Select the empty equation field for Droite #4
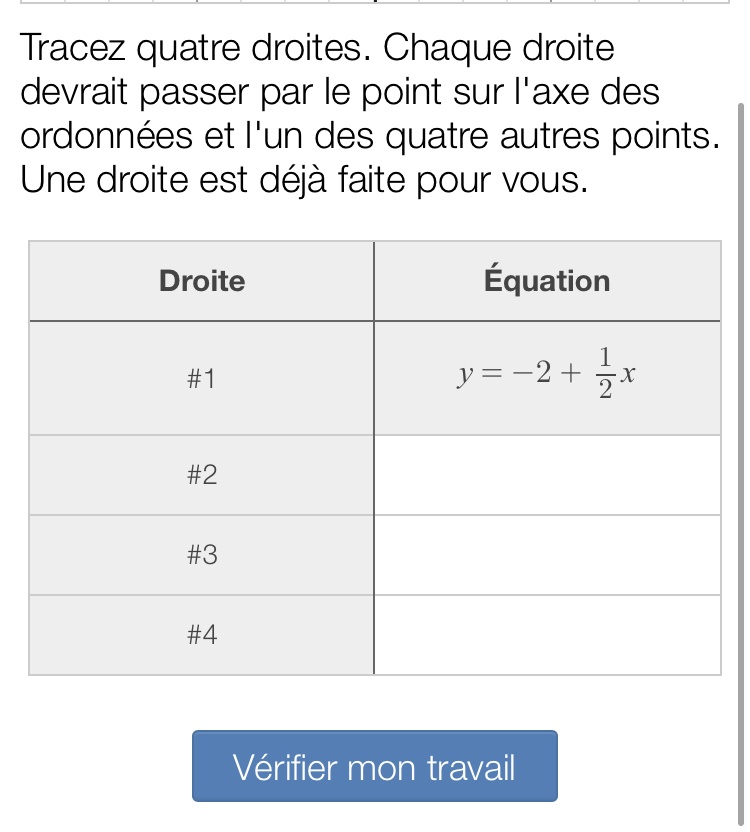The image size is (750, 832). [x=547, y=634]
